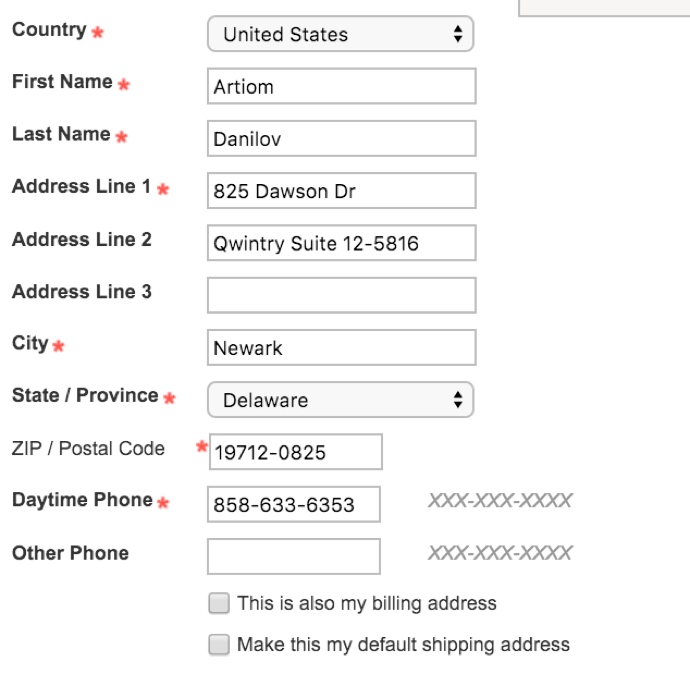Edit the ZIP / Postal Code field

(x=296, y=452)
